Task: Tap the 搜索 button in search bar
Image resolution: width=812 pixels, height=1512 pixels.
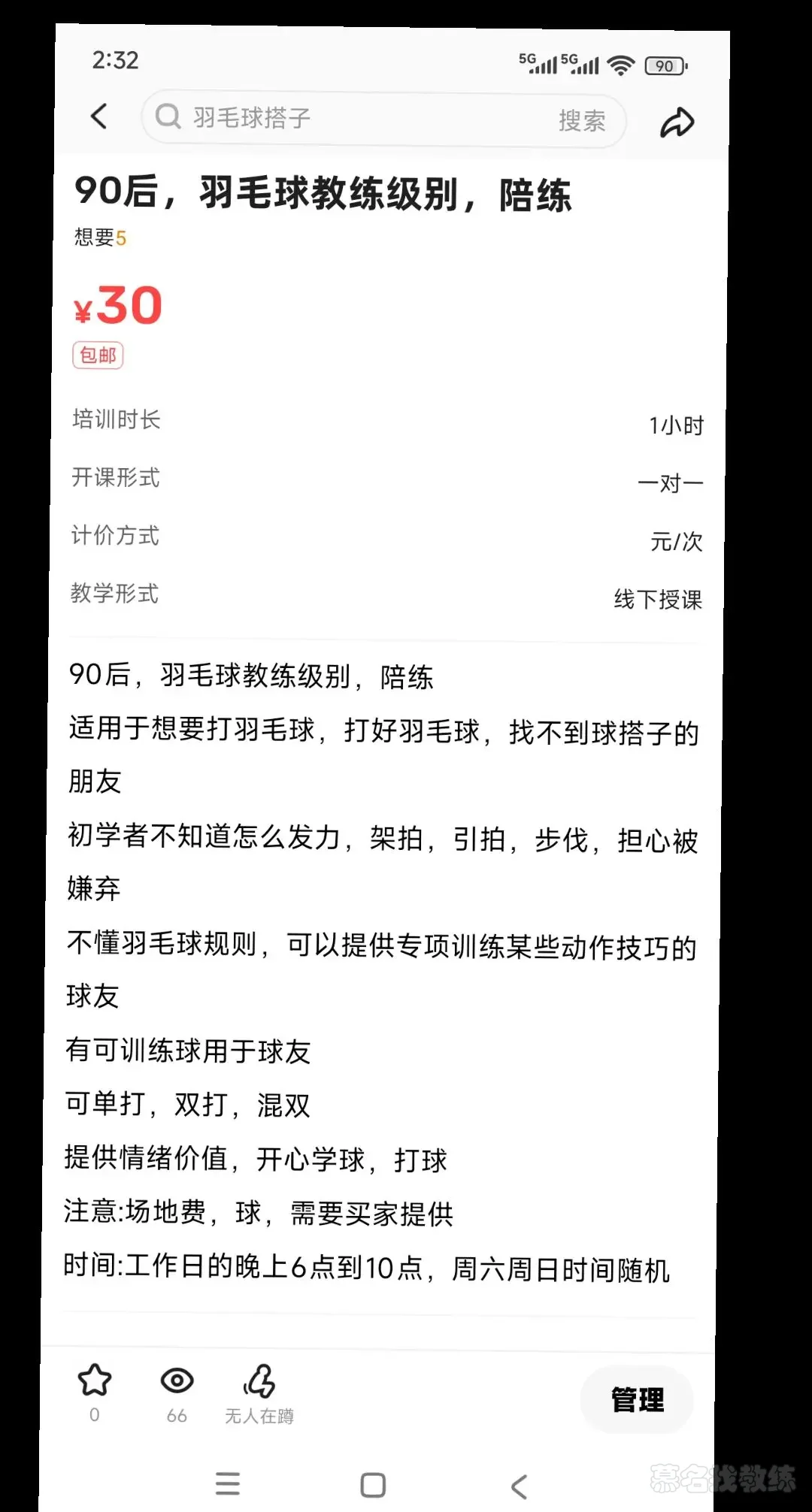Action: (582, 120)
